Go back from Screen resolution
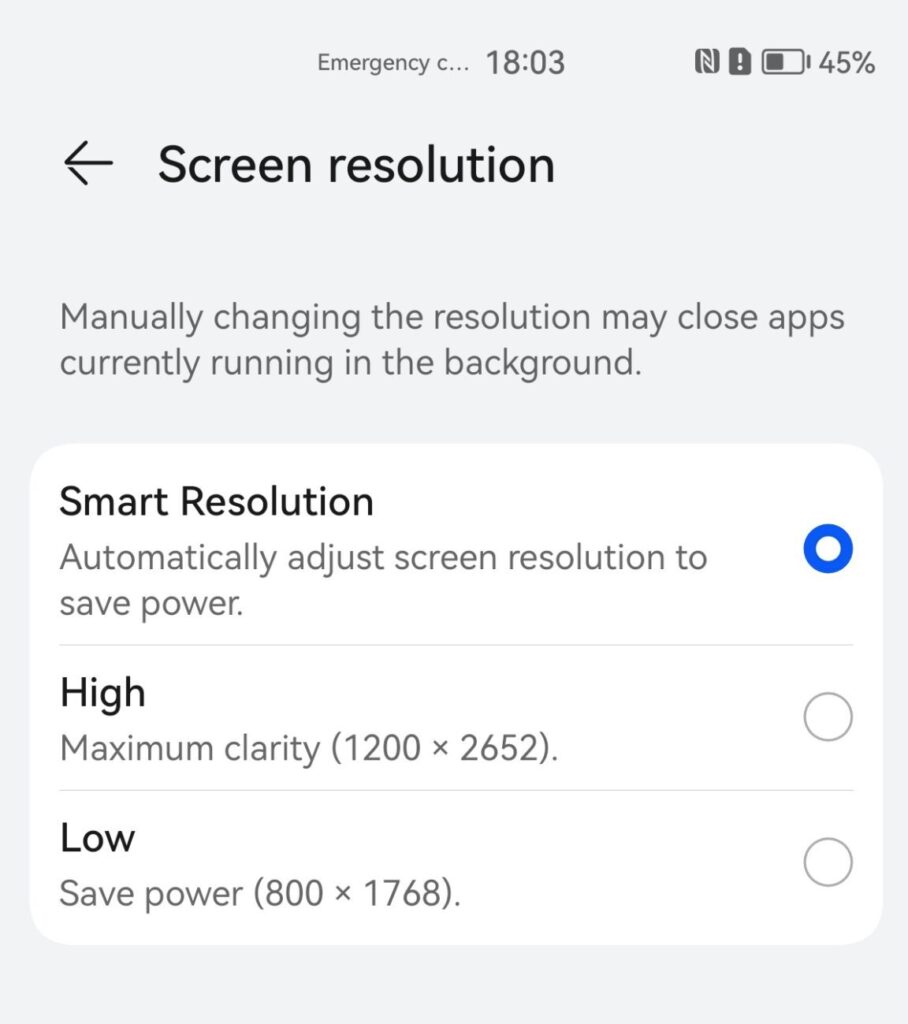Image resolution: width=908 pixels, height=1024 pixels. click(88, 163)
